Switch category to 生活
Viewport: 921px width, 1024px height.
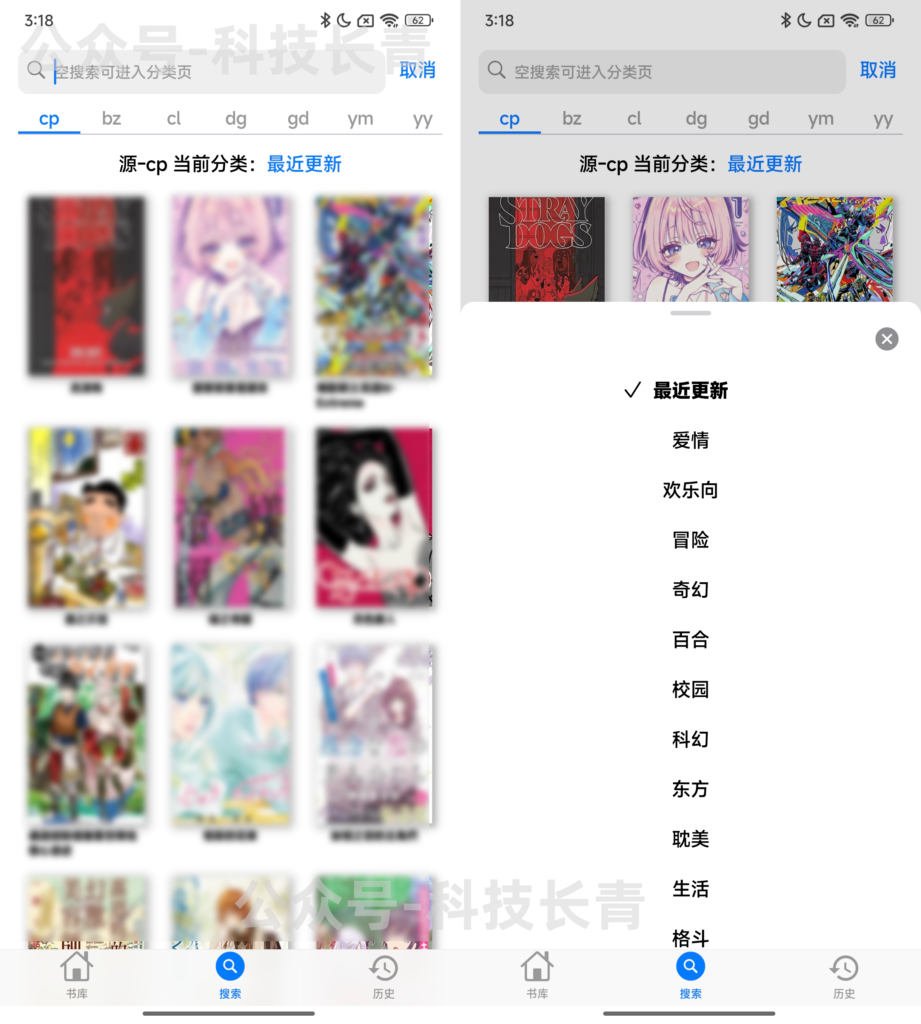tap(690, 889)
